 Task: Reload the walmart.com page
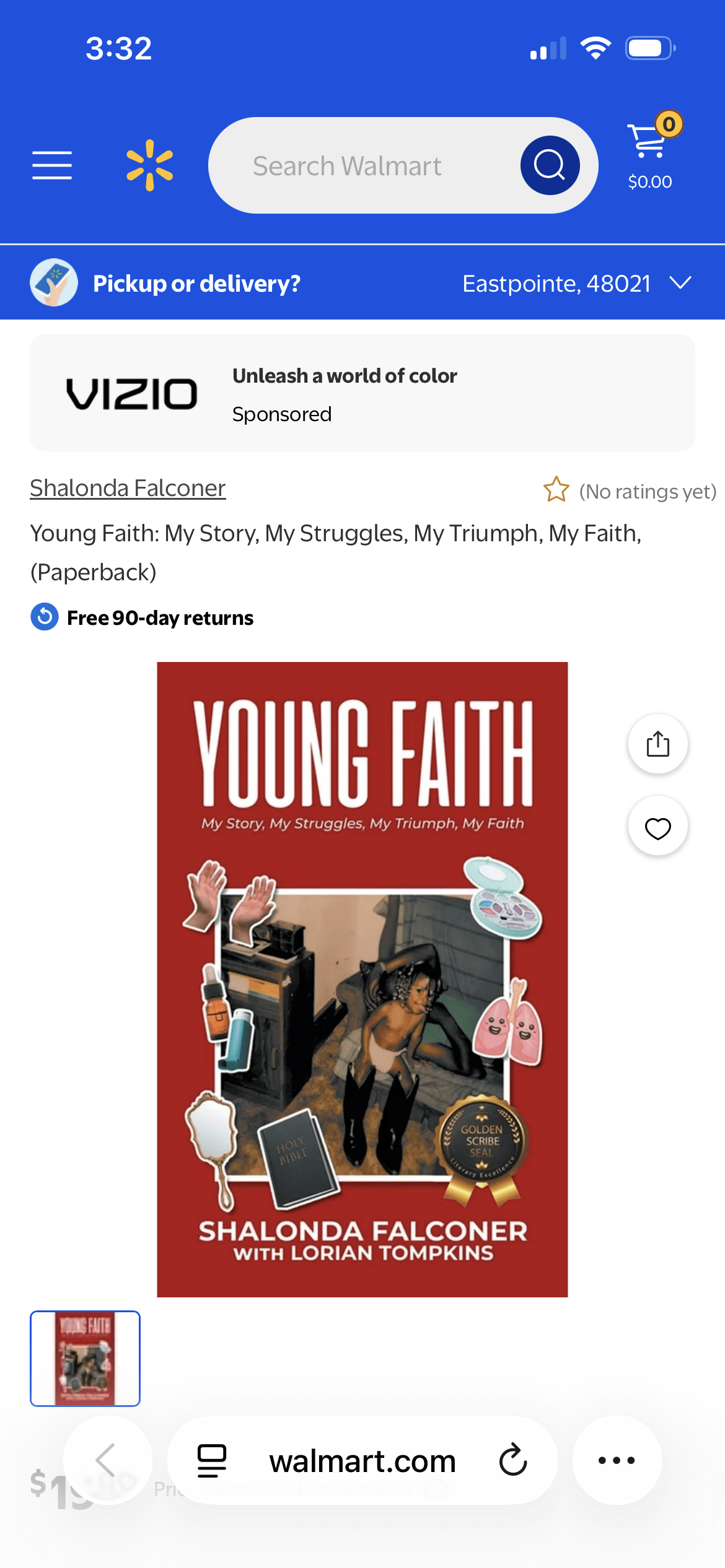click(513, 1460)
